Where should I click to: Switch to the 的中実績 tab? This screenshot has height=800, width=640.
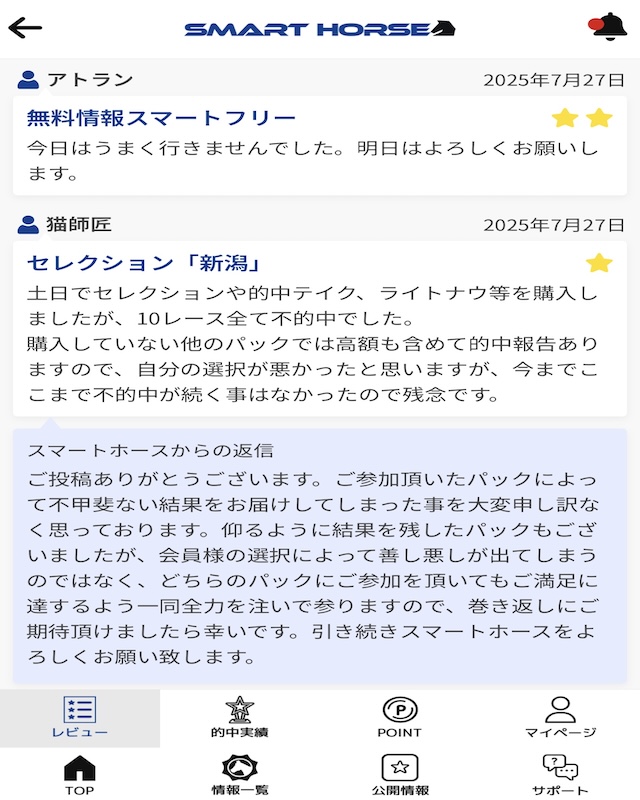point(239,718)
